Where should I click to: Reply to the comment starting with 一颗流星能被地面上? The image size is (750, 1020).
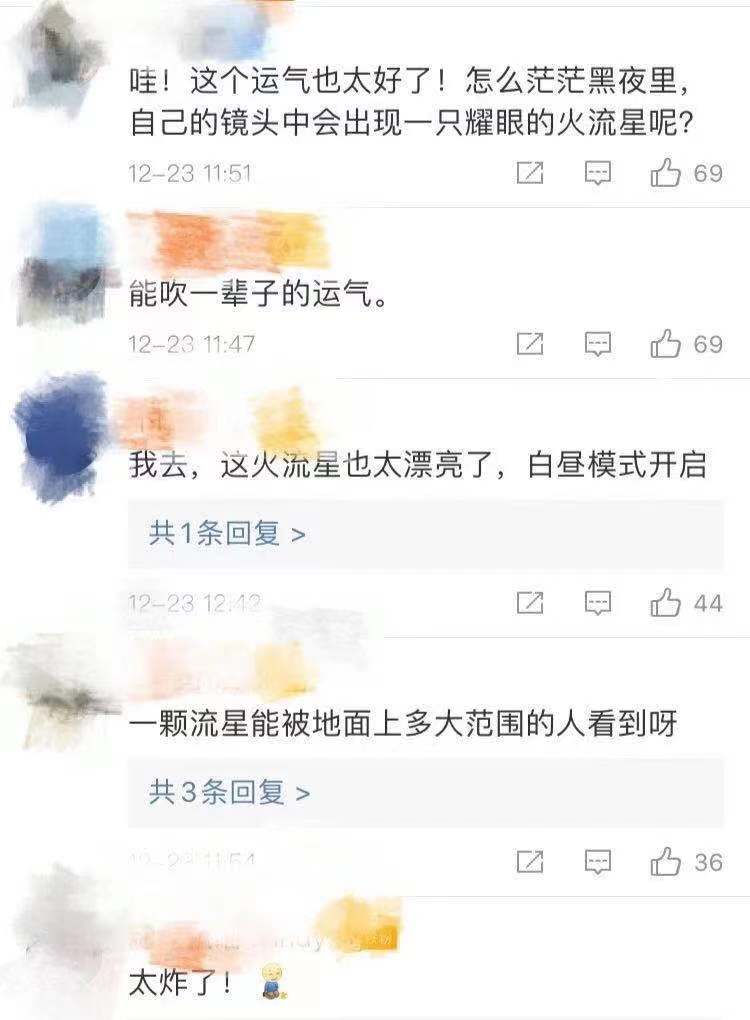(x=597, y=861)
